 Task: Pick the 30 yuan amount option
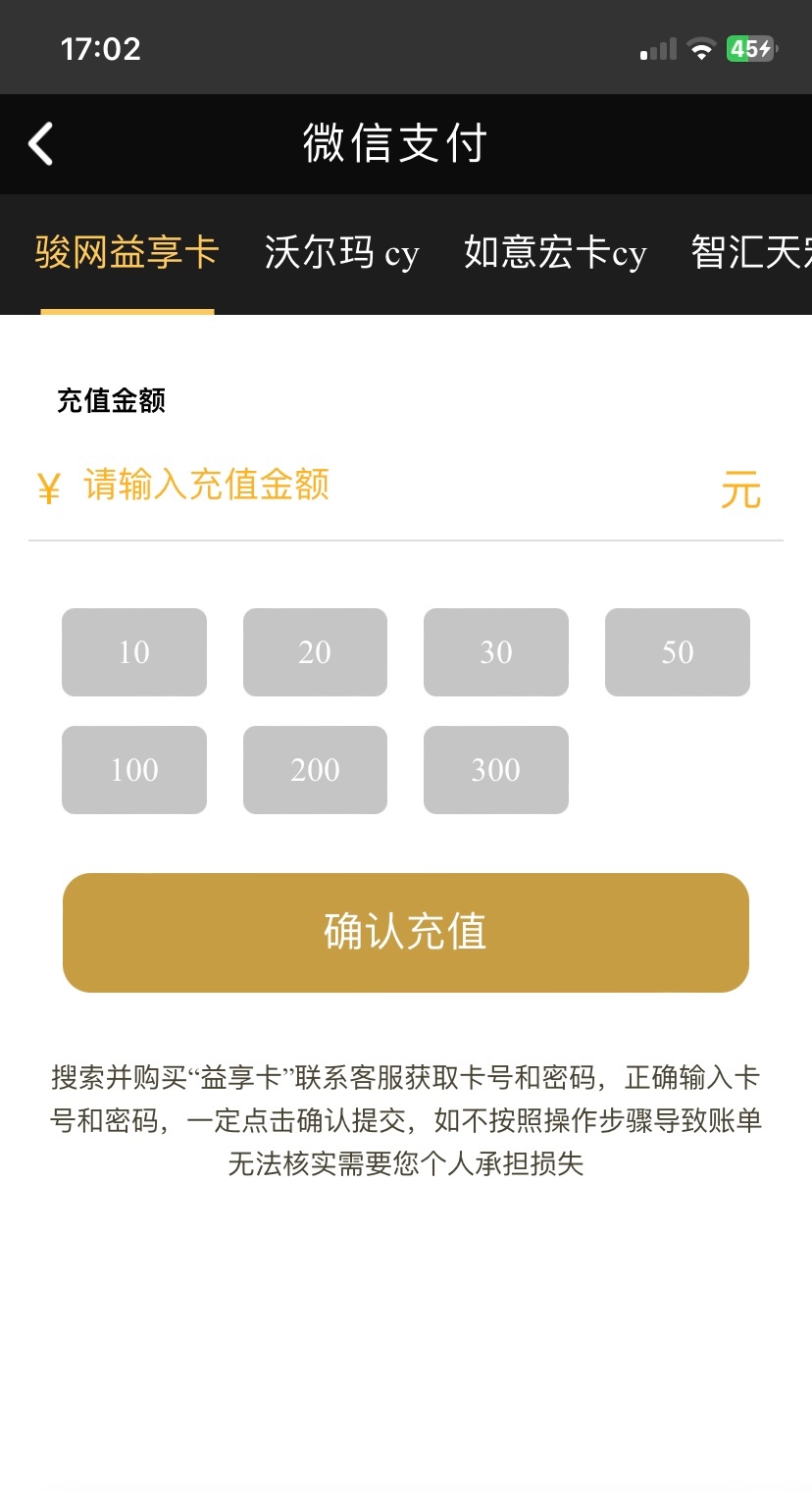(496, 652)
